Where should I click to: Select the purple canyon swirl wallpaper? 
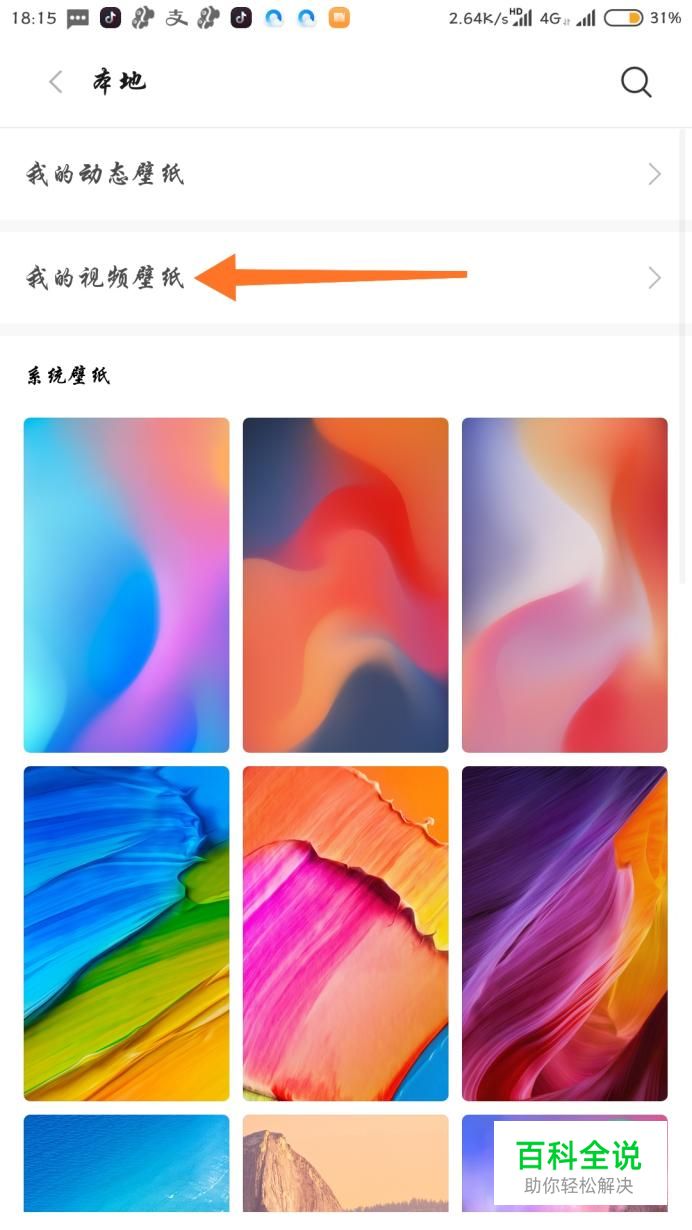(564, 933)
